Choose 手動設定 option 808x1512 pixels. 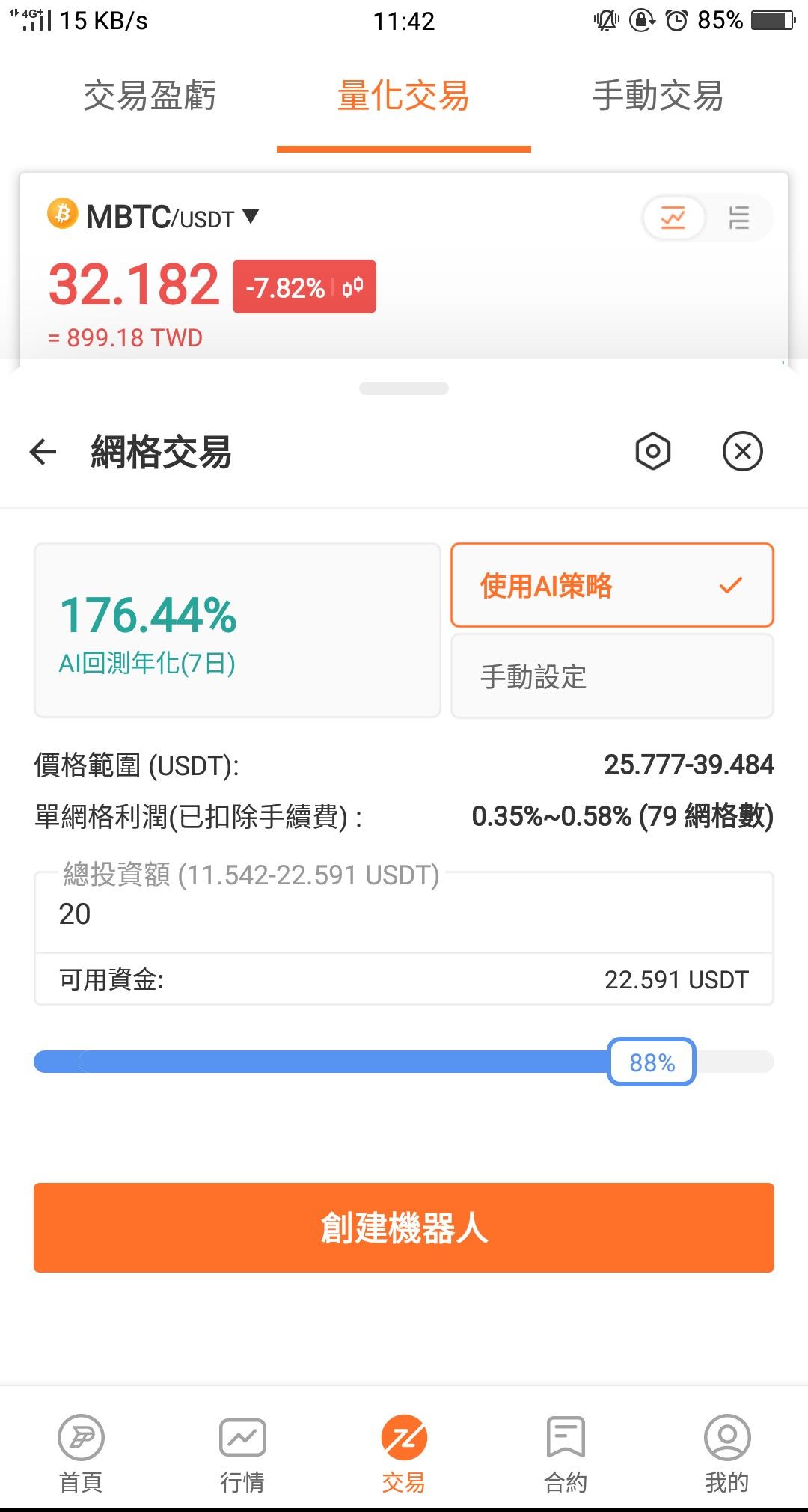point(612,676)
